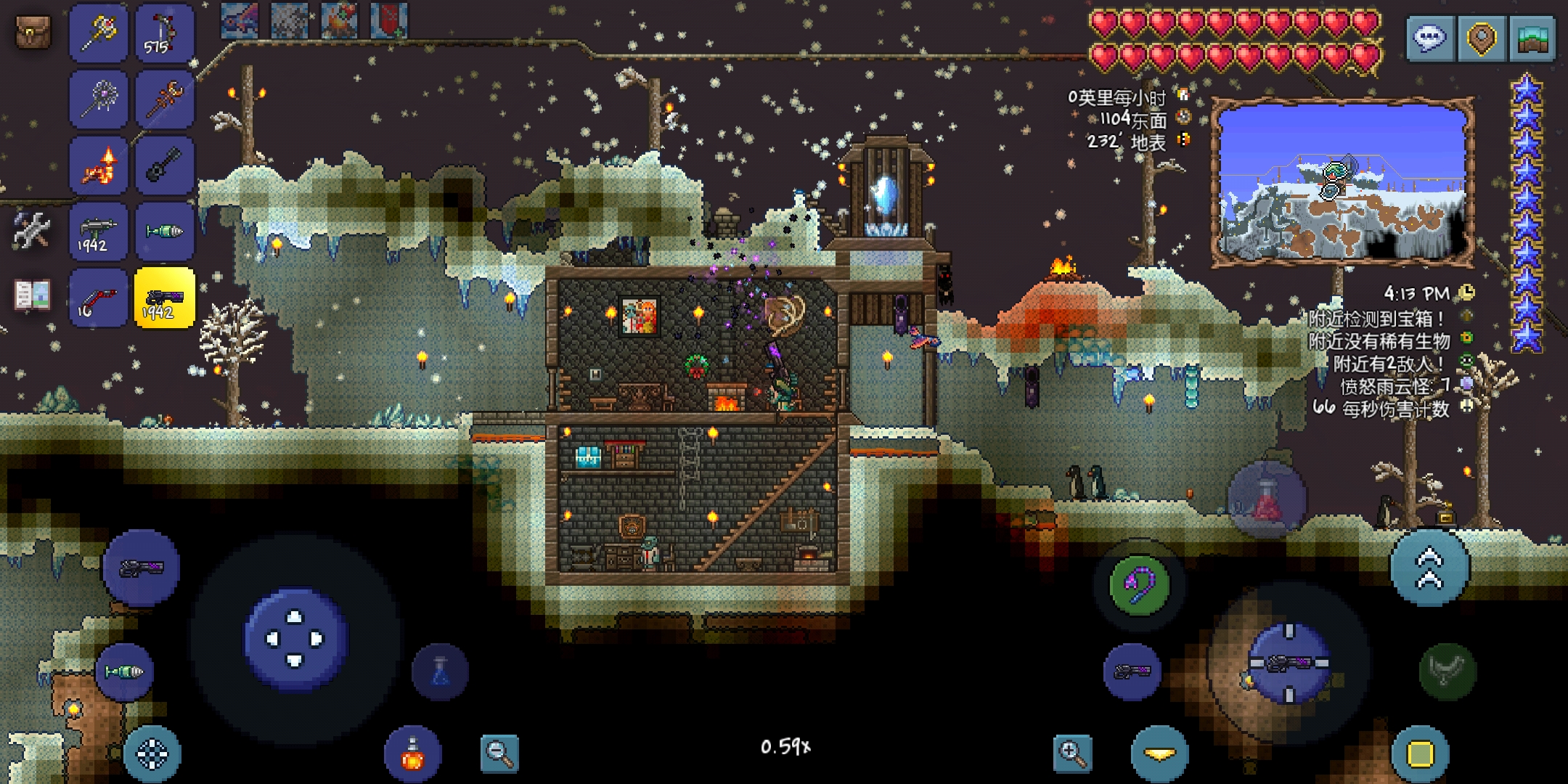The height and width of the screenshot is (784, 1568).
Task: Toggle the smart cursor crosshair button
Action: tap(152, 755)
